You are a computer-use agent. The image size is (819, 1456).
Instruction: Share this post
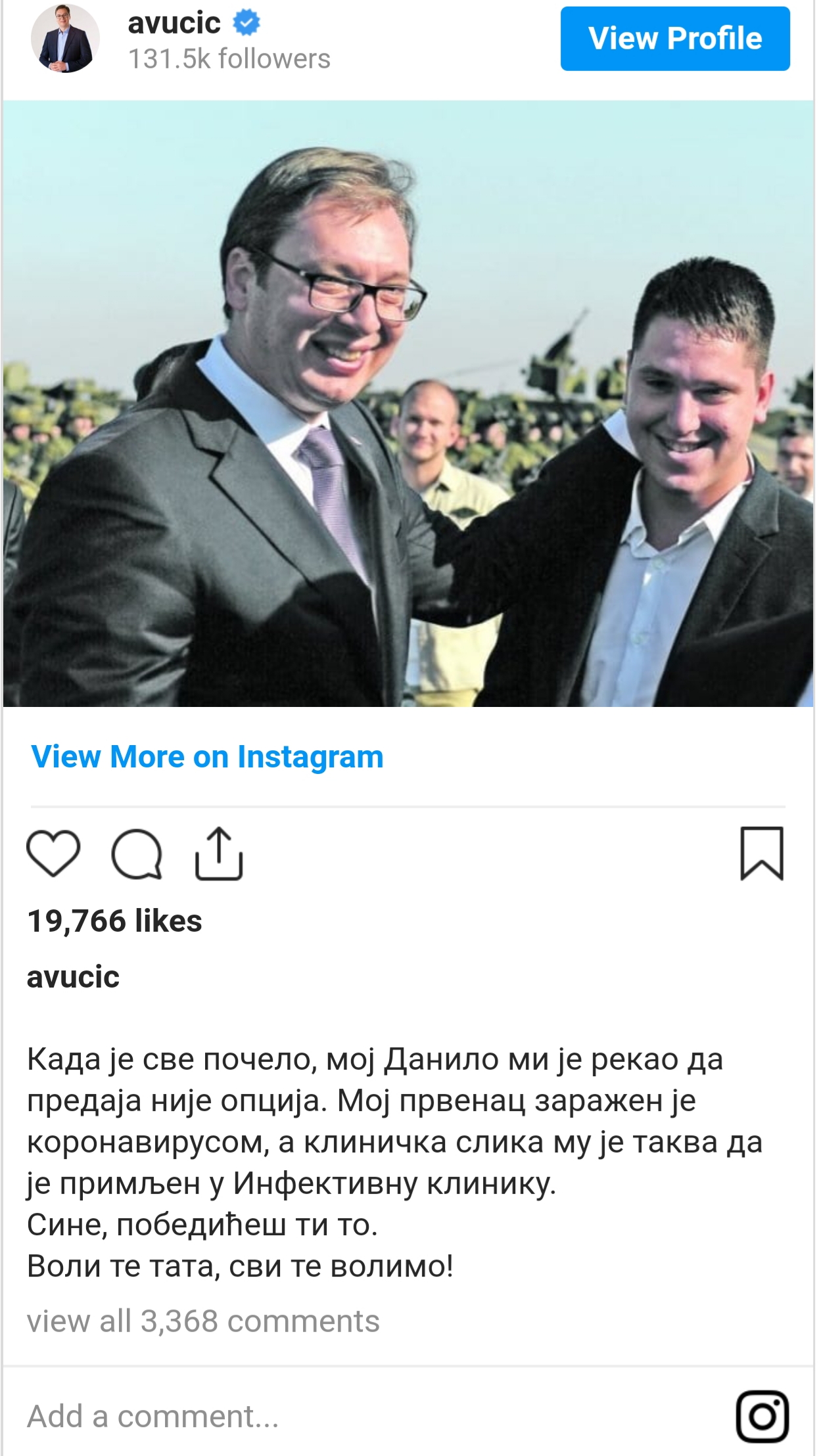pos(219,853)
